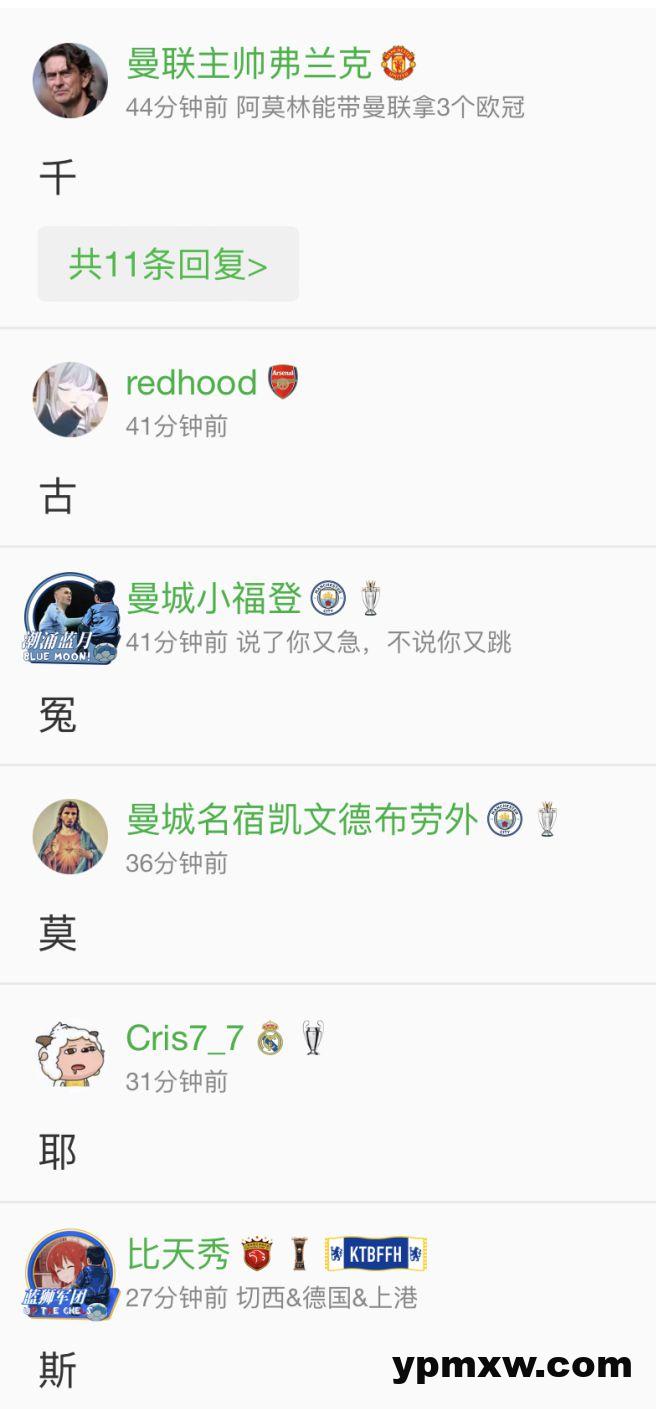Tap 比天秀's avatar image
The height and width of the screenshot is (1409, 656).
70,1273
